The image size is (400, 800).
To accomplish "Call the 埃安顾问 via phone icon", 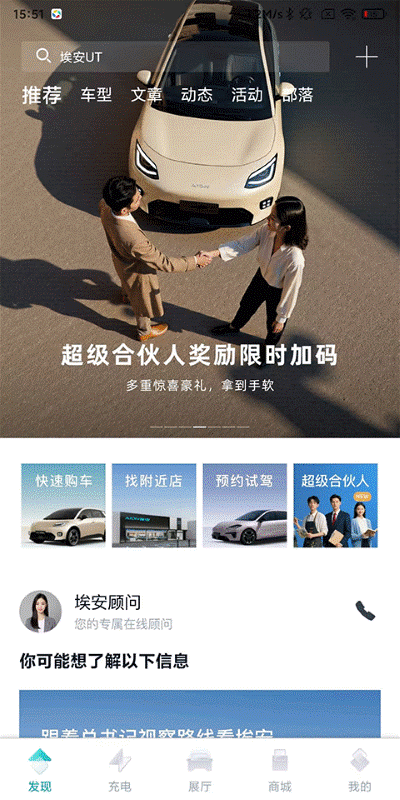I will tap(365, 611).
